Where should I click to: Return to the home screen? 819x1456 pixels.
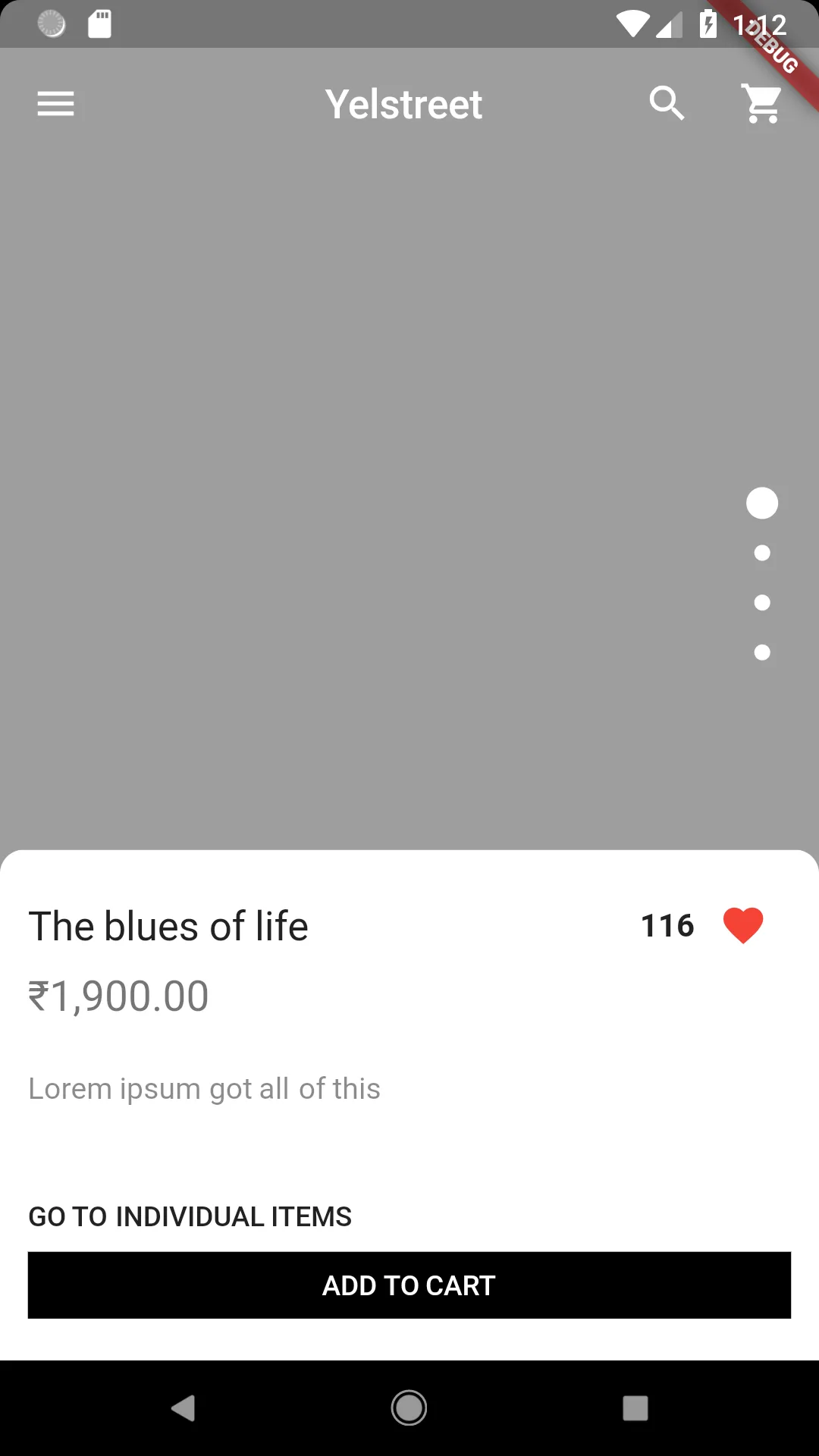(x=409, y=1408)
